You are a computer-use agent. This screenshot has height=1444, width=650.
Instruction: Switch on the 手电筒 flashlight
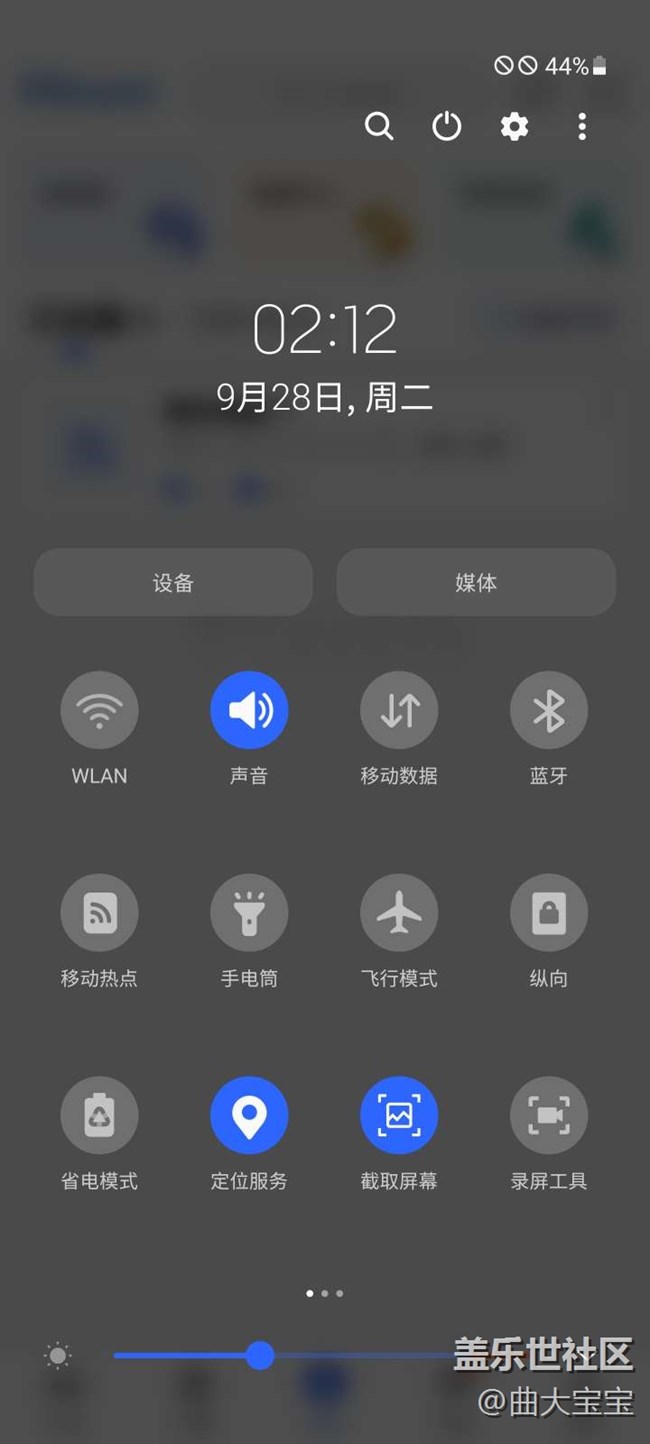(x=249, y=913)
